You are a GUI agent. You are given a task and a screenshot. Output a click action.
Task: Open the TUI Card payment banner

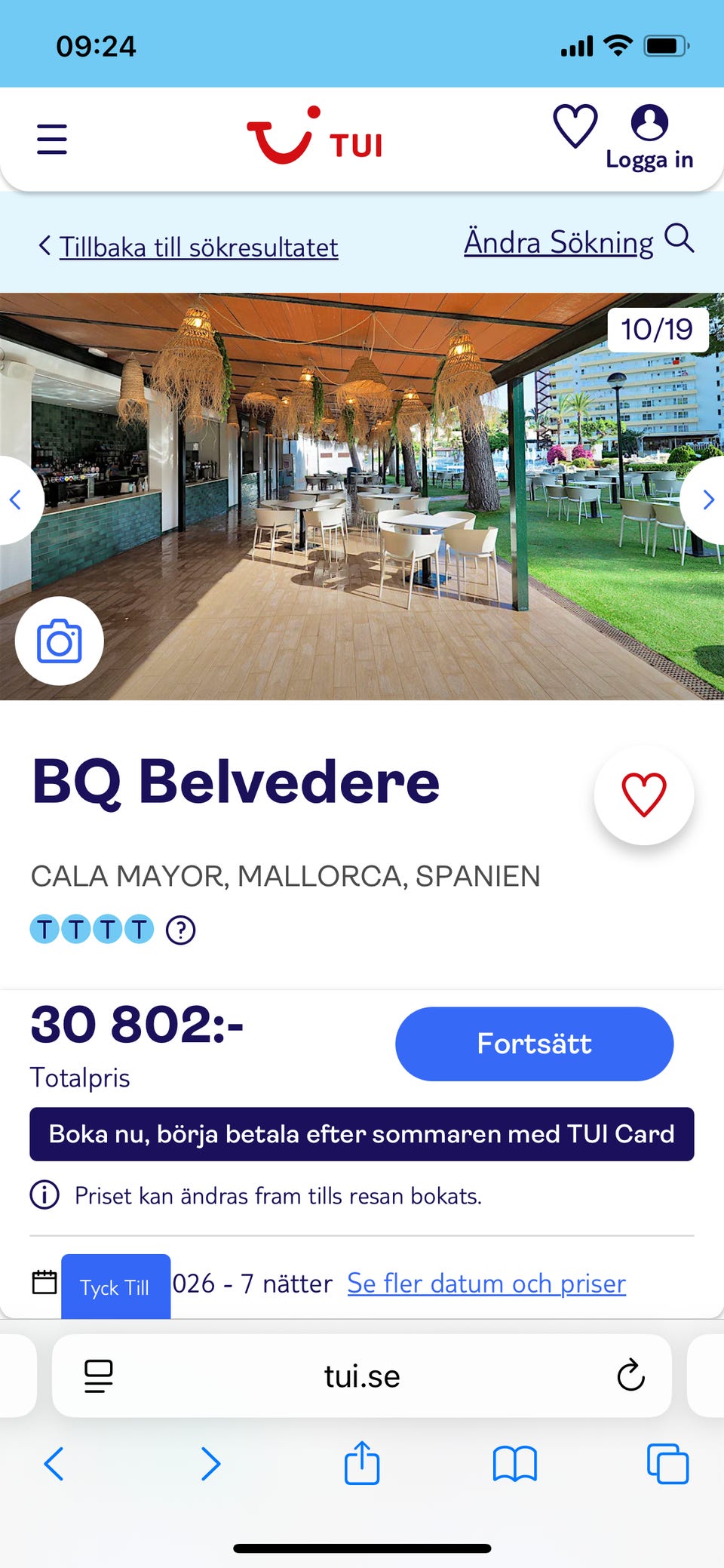click(x=362, y=1134)
